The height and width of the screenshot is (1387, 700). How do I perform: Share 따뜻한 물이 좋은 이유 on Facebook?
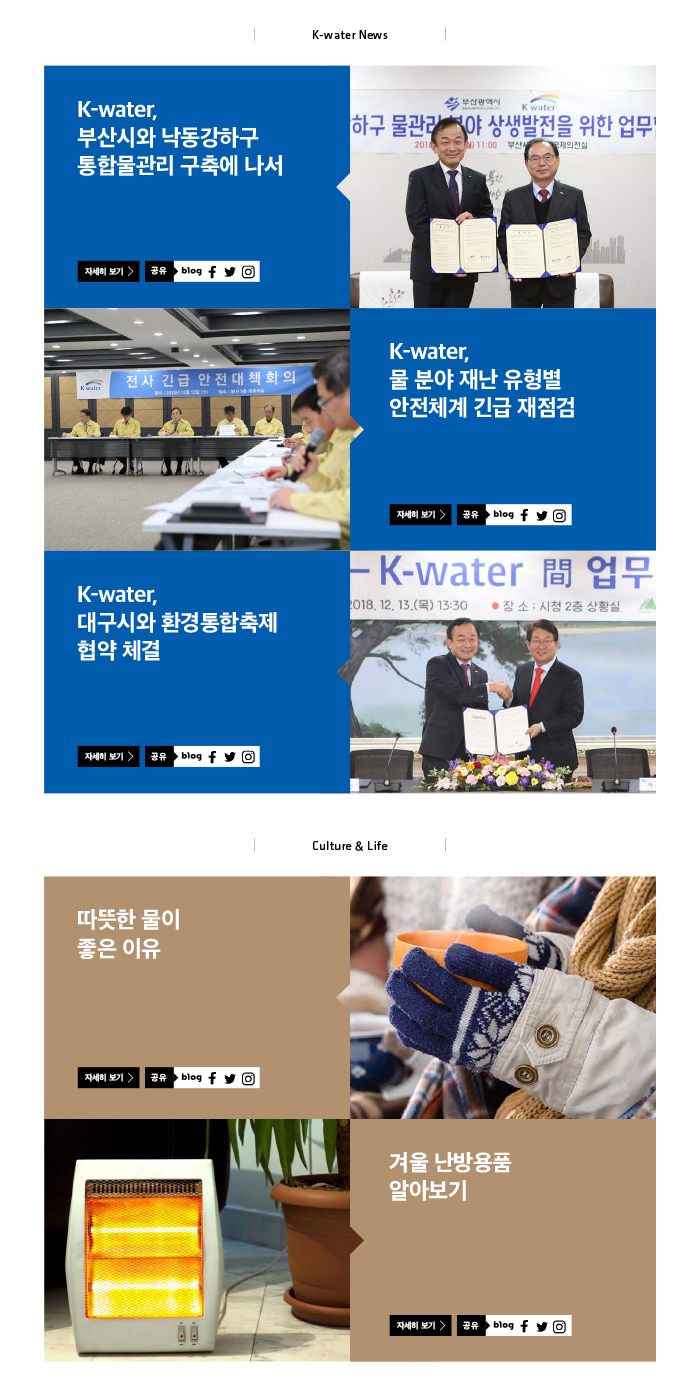tap(213, 1078)
